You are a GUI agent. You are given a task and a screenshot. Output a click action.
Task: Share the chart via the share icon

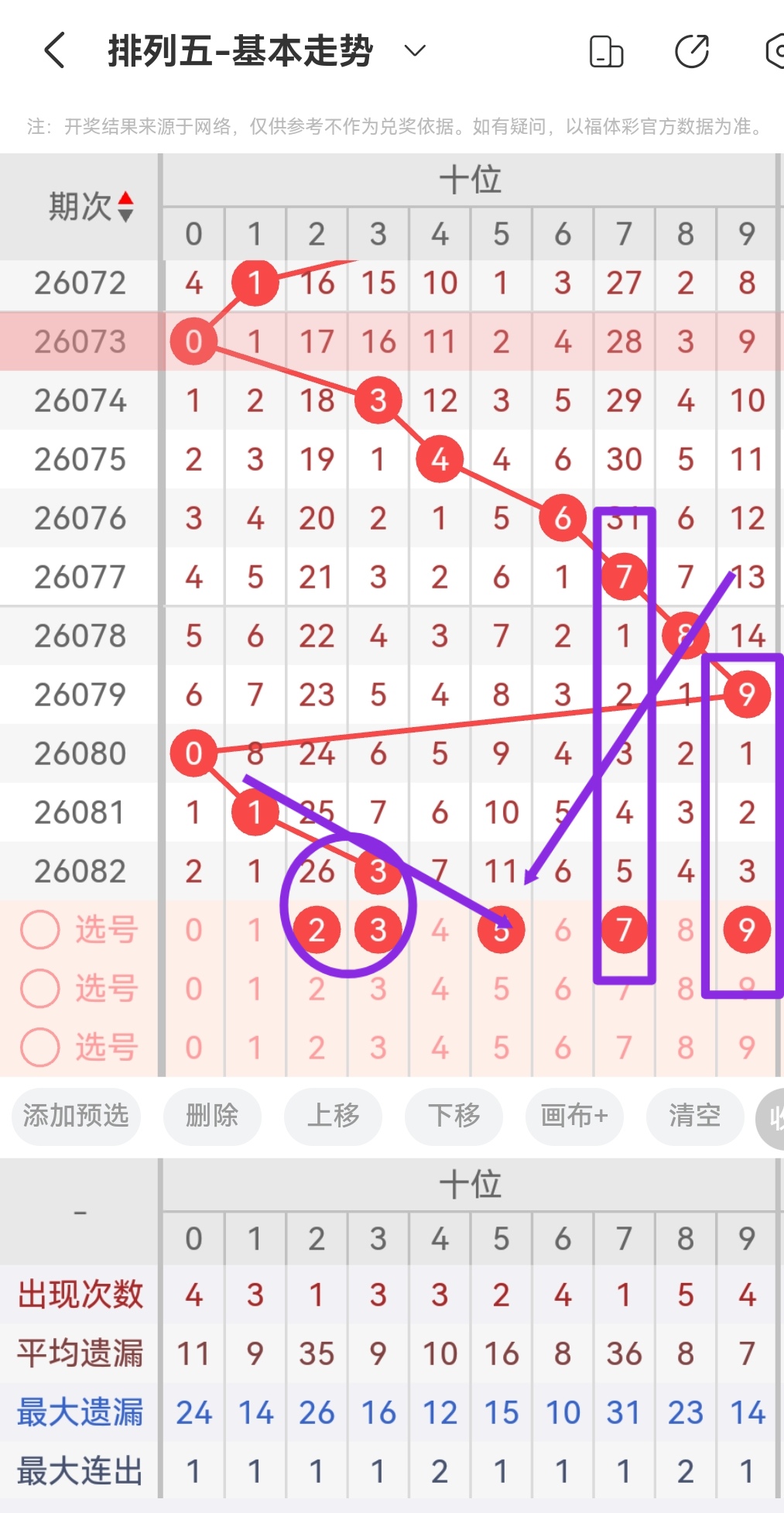click(691, 52)
